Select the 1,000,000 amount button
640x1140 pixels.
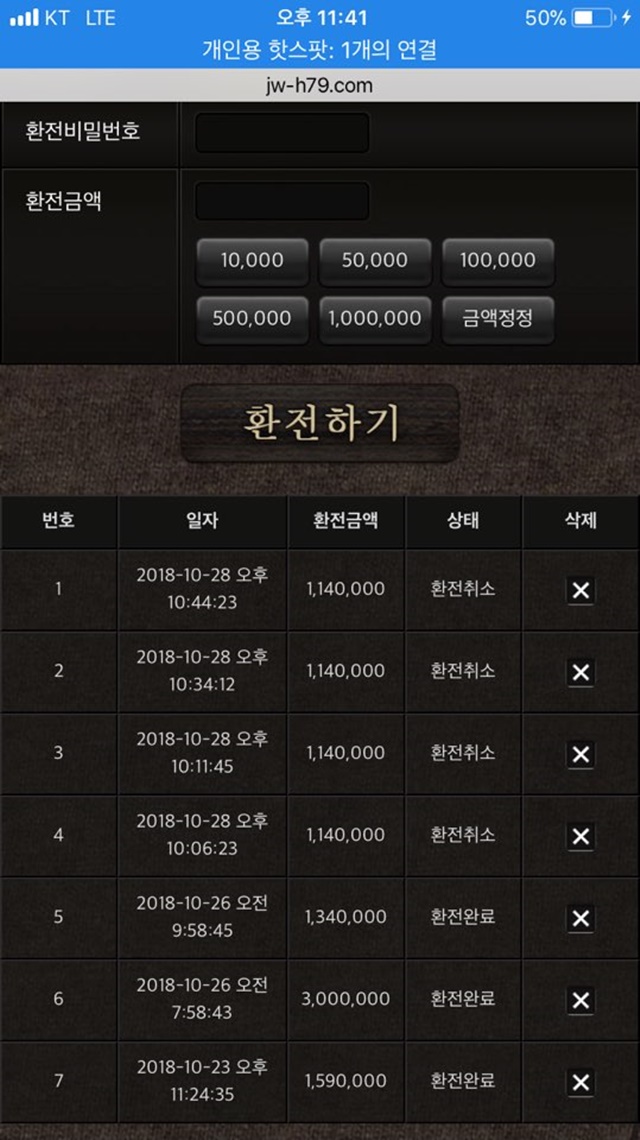click(x=375, y=318)
